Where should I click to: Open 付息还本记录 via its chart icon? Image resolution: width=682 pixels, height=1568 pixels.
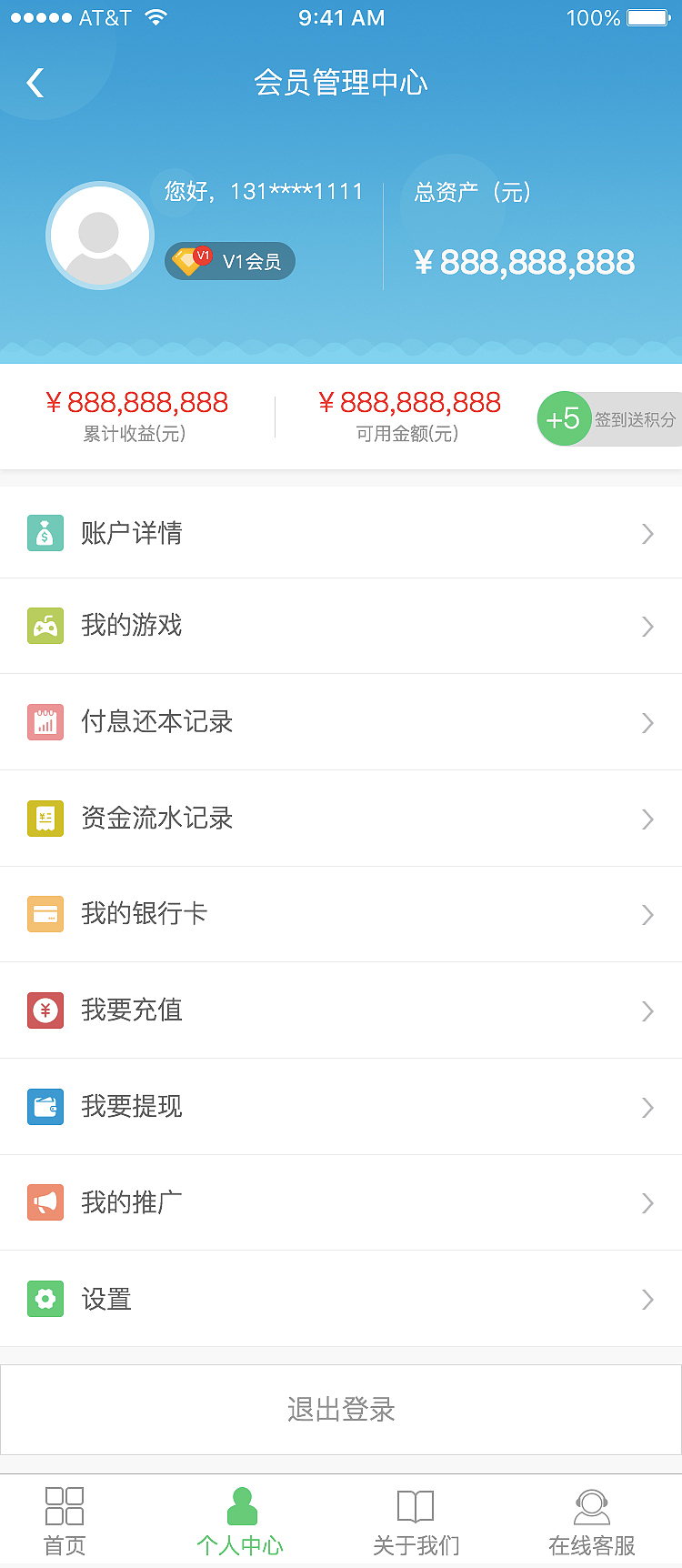click(45, 722)
